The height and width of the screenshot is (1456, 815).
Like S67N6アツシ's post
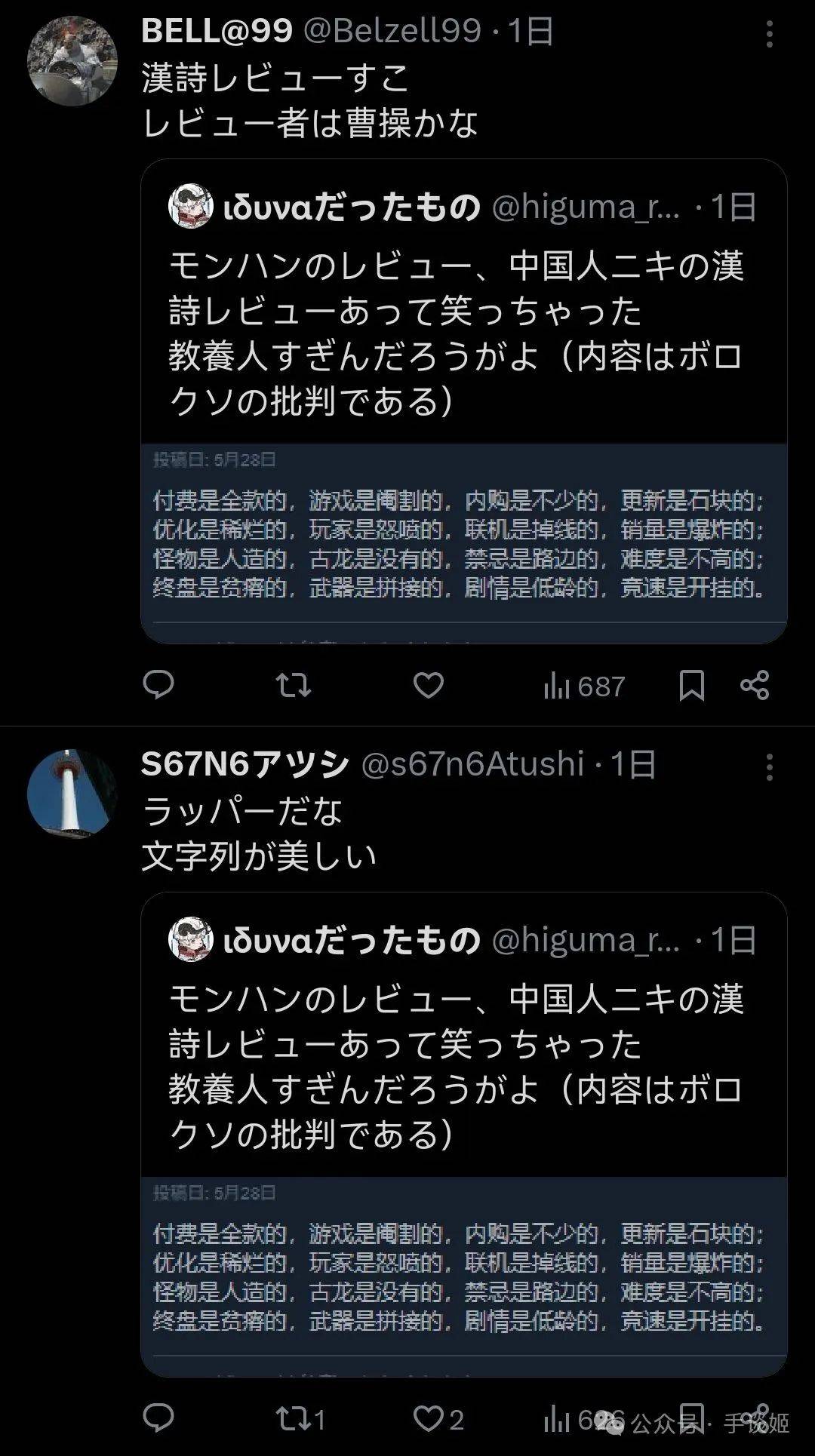click(428, 1419)
